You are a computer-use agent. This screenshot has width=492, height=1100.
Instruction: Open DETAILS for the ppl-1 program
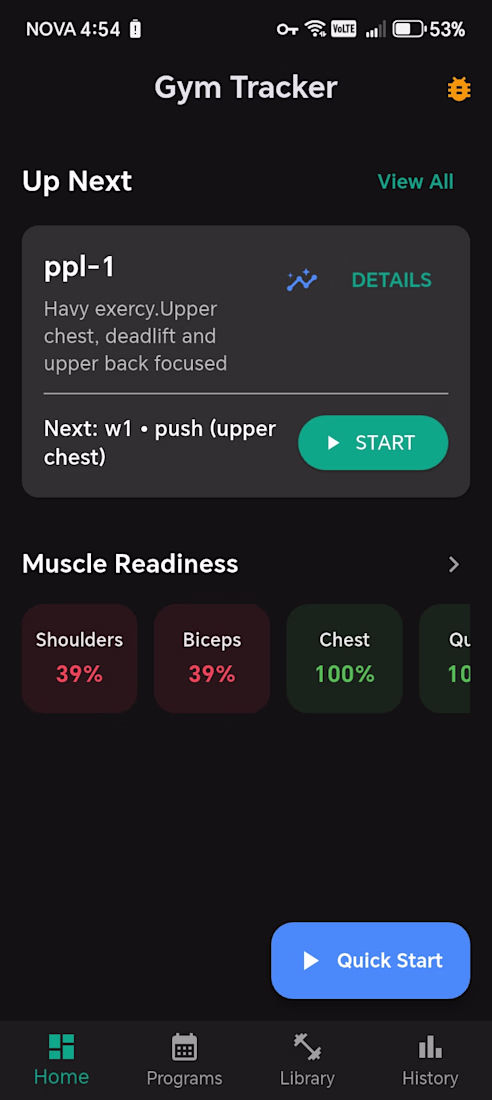[x=391, y=281]
